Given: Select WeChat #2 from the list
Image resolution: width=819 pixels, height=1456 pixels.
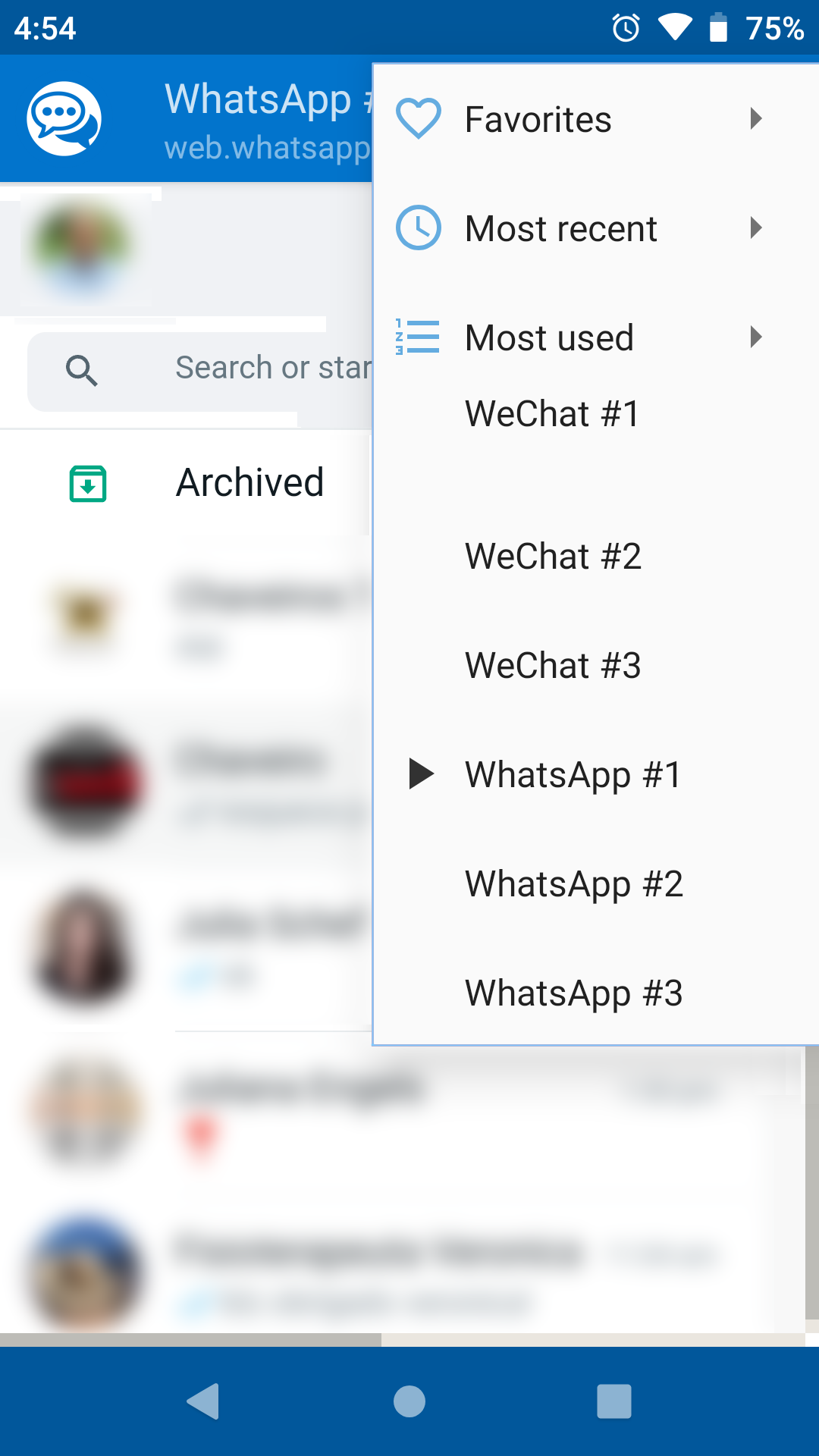Looking at the screenshot, I should click(553, 556).
